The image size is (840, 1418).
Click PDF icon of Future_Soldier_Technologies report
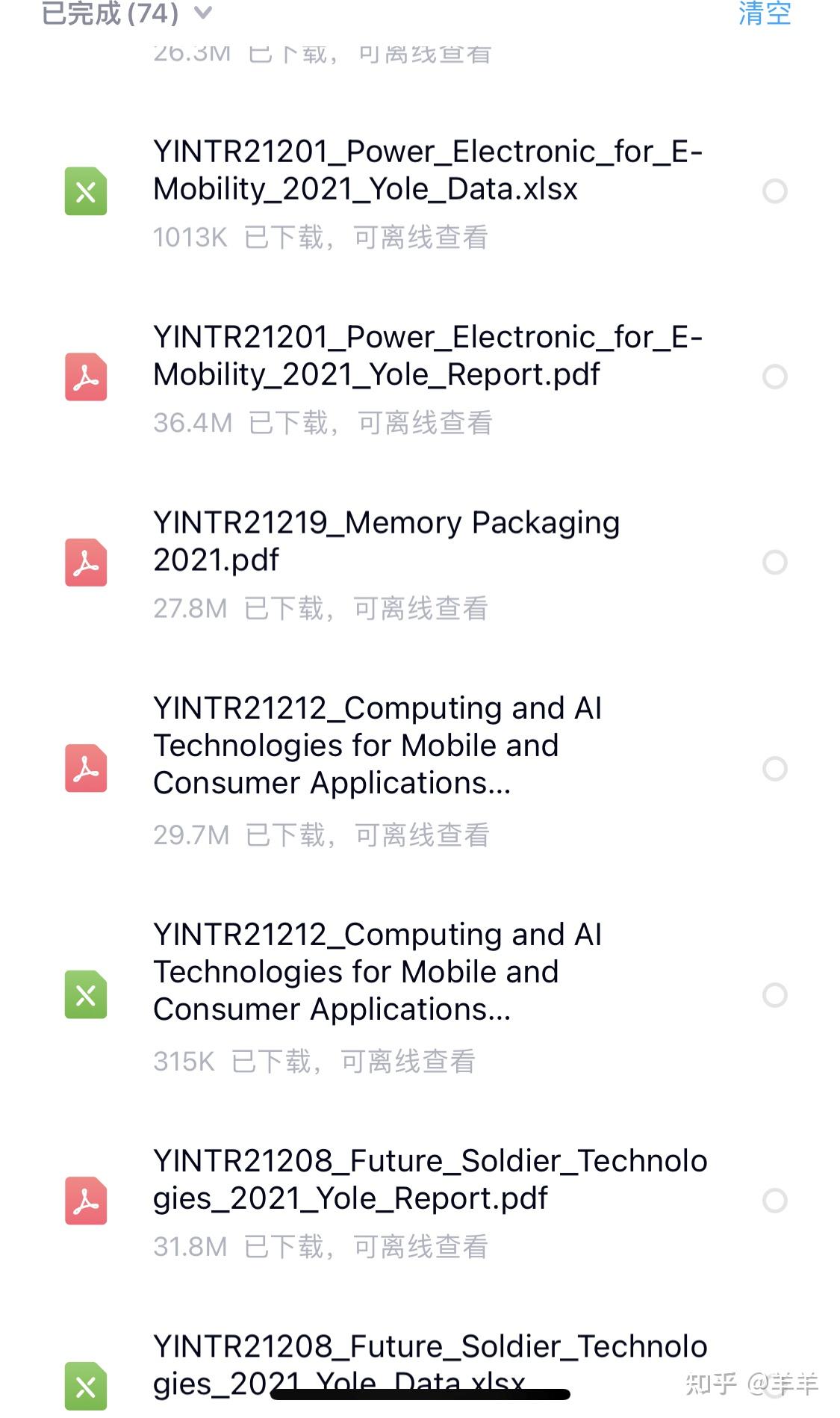[x=86, y=1201]
